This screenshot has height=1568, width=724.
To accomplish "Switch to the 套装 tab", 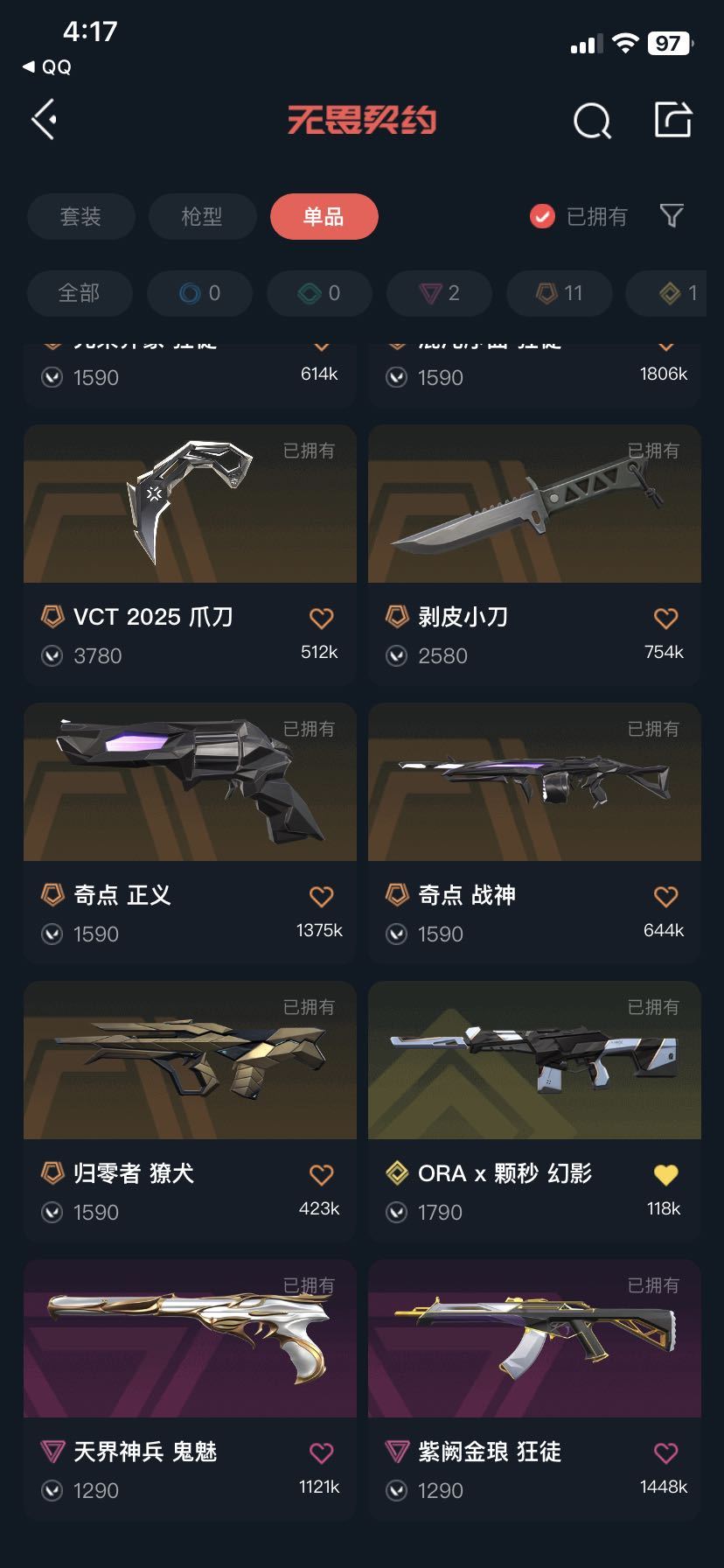I will pyautogui.click(x=80, y=216).
